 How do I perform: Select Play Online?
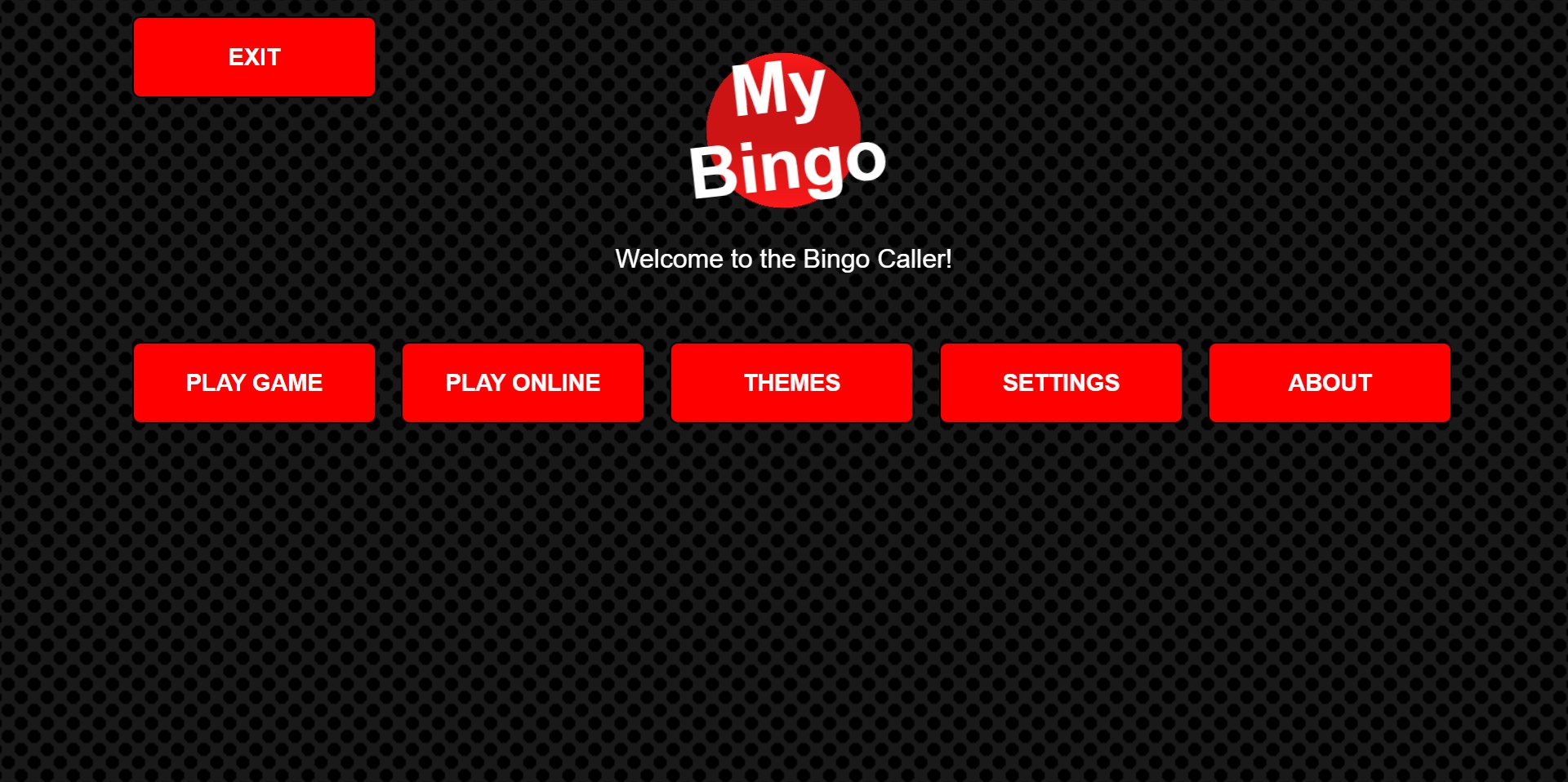click(x=523, y=383)
